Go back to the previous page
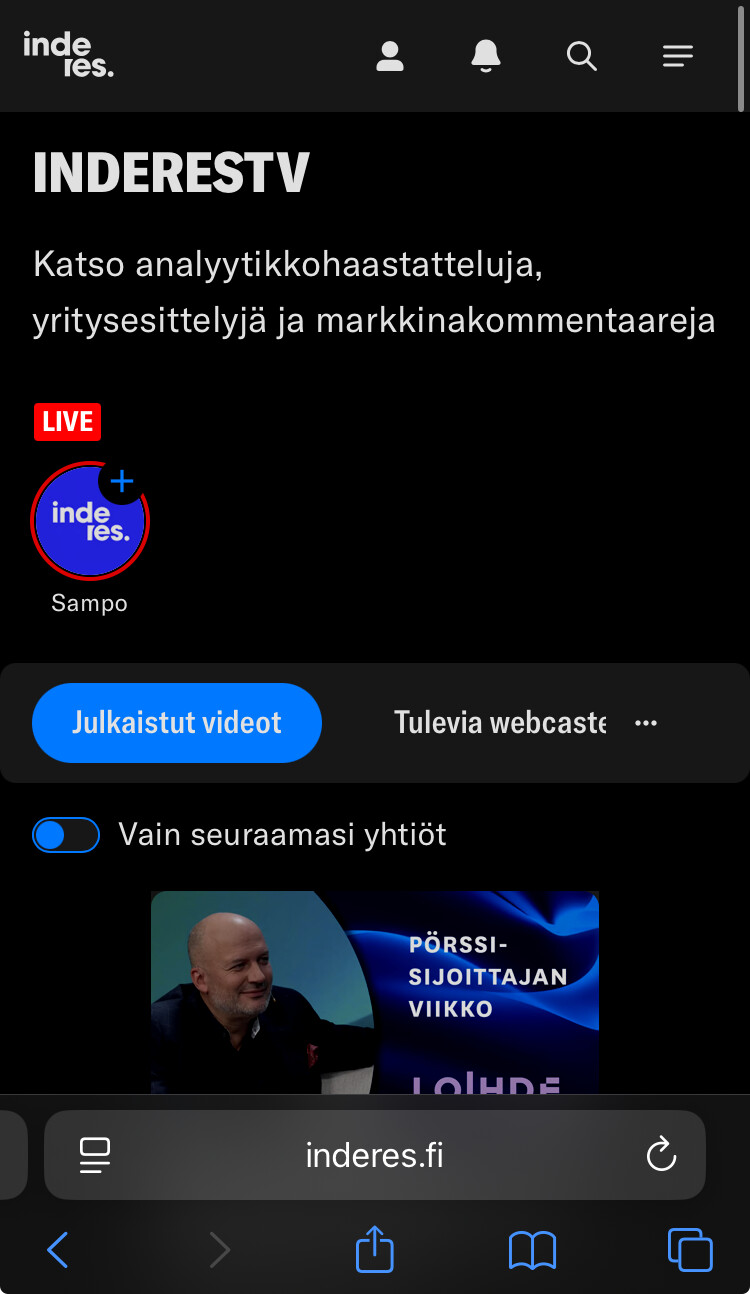Image resolution: width=750 pixels, height=1294 pixels. point(58,1250)
